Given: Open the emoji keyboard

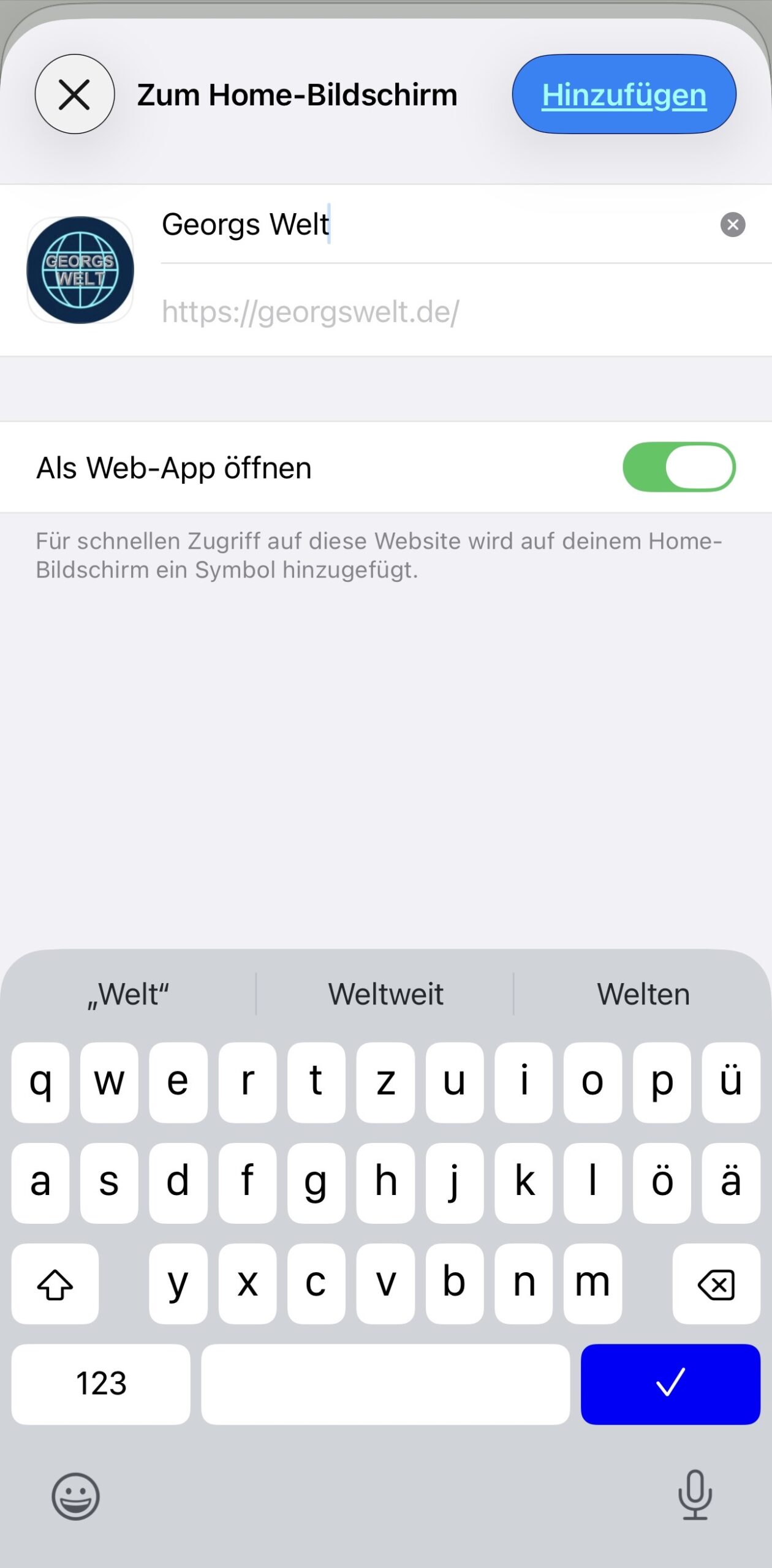Looking at the screenshot, I should coord(75,1496).
